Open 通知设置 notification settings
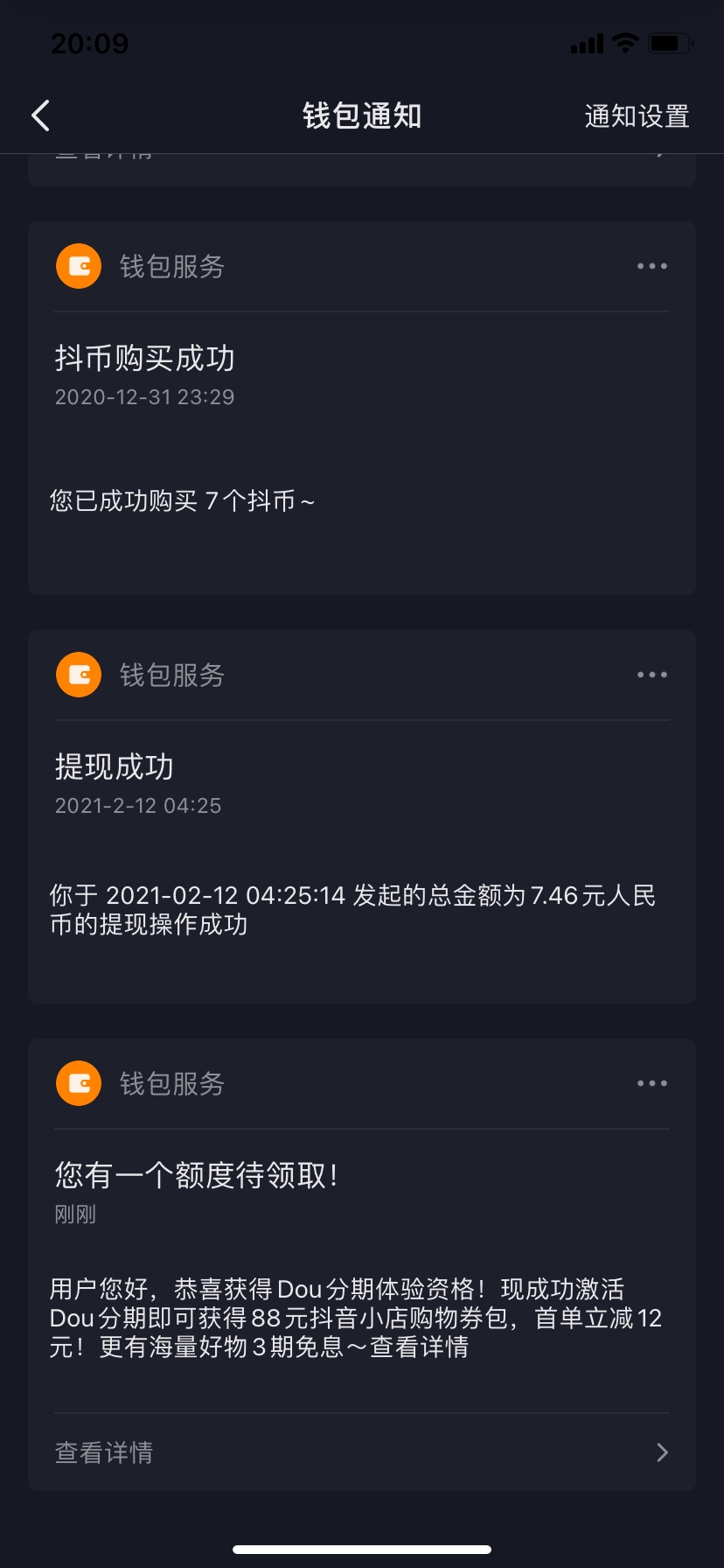Screen dimensions: 724x1568 [637, 115]
